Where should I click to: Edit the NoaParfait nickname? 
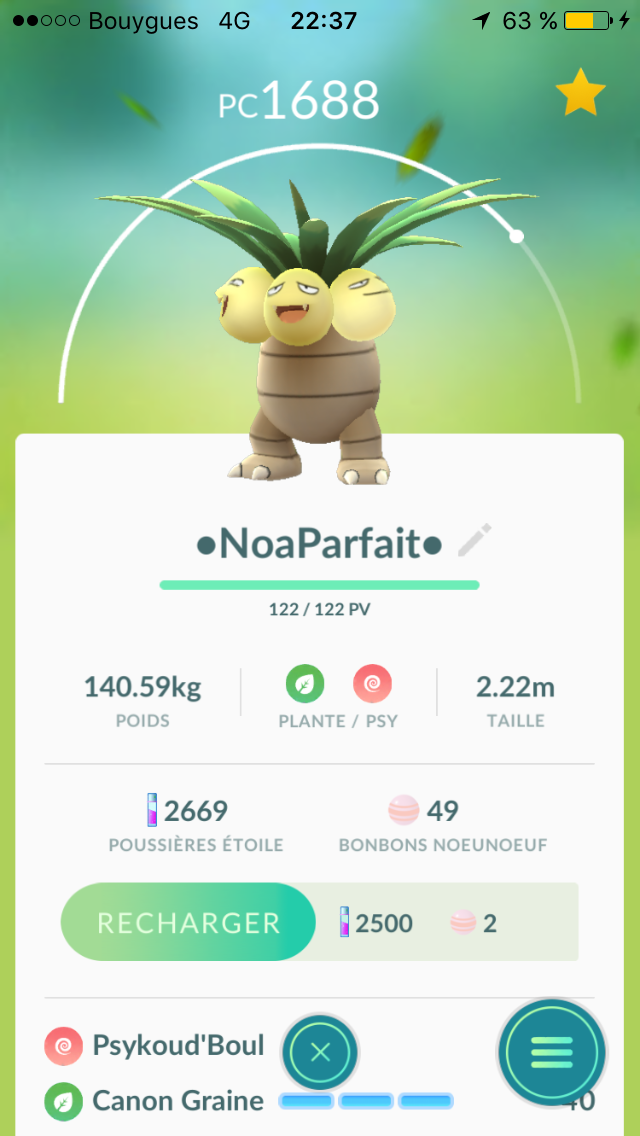pyautogui.click(x=475, y=540)
